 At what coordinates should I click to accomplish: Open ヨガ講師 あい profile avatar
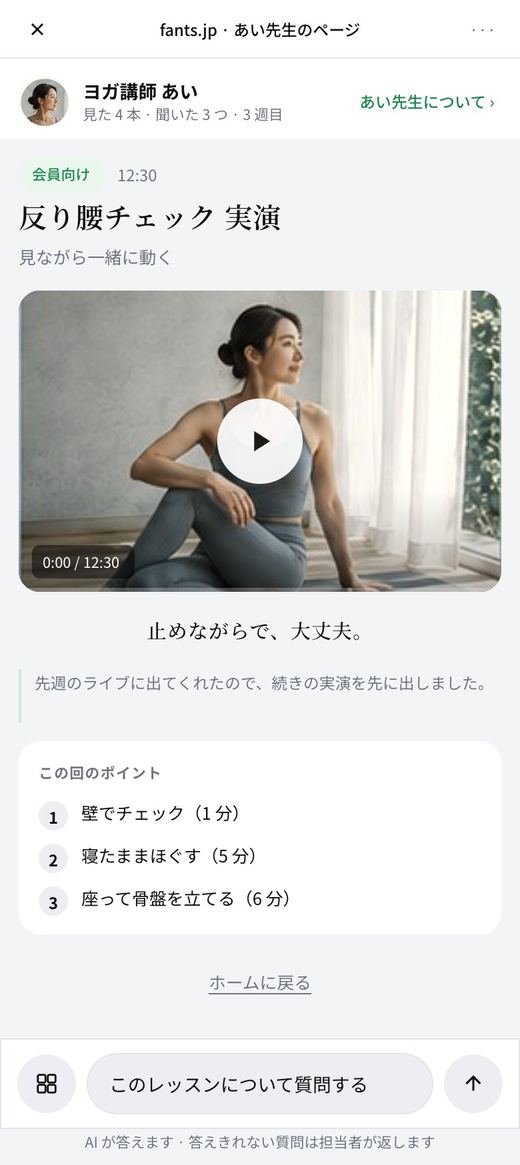click(x=45, y=103)
